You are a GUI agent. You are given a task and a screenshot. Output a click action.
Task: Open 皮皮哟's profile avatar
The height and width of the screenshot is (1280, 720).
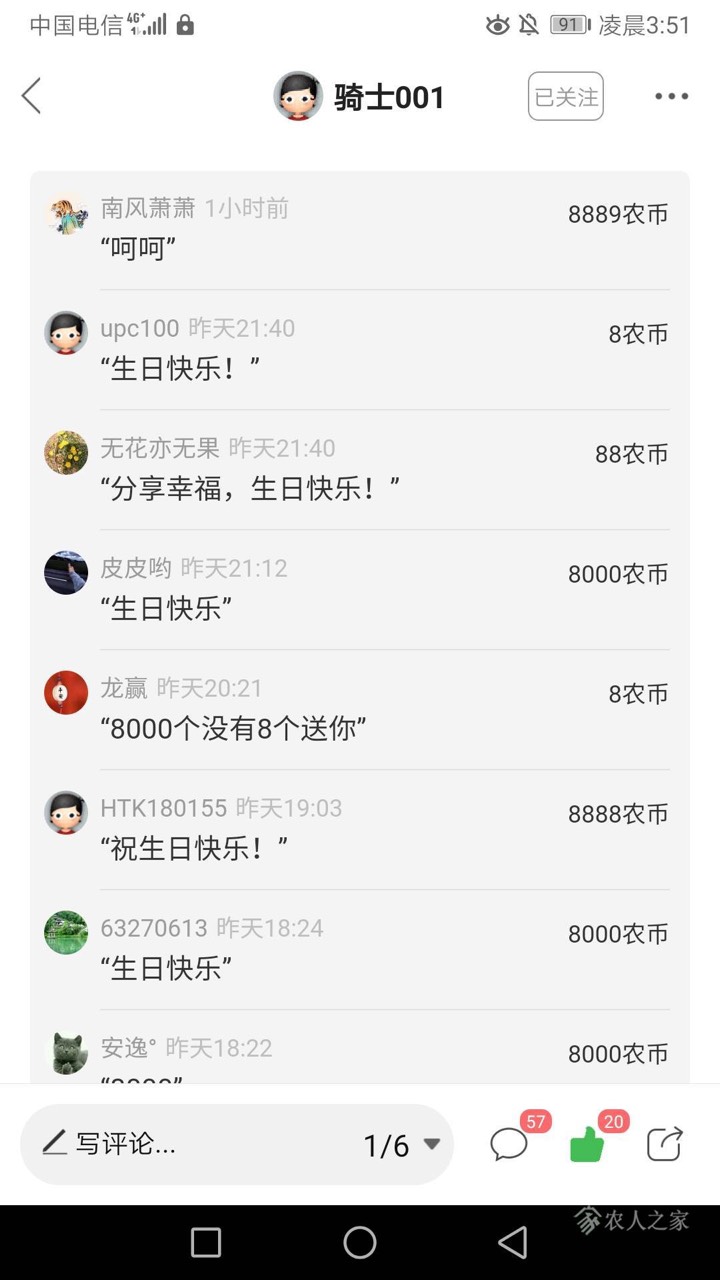66,573
